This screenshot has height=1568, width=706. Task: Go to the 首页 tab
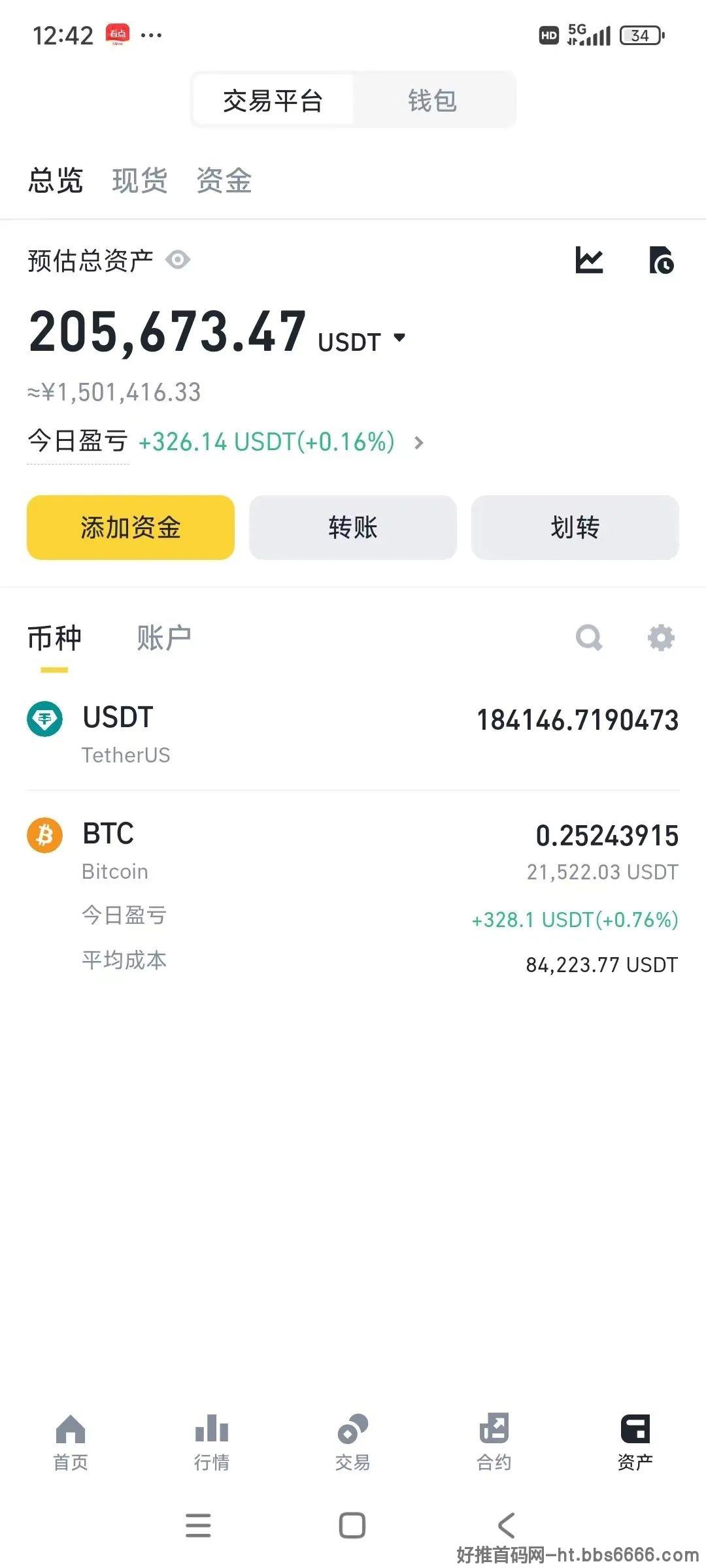71,1443
